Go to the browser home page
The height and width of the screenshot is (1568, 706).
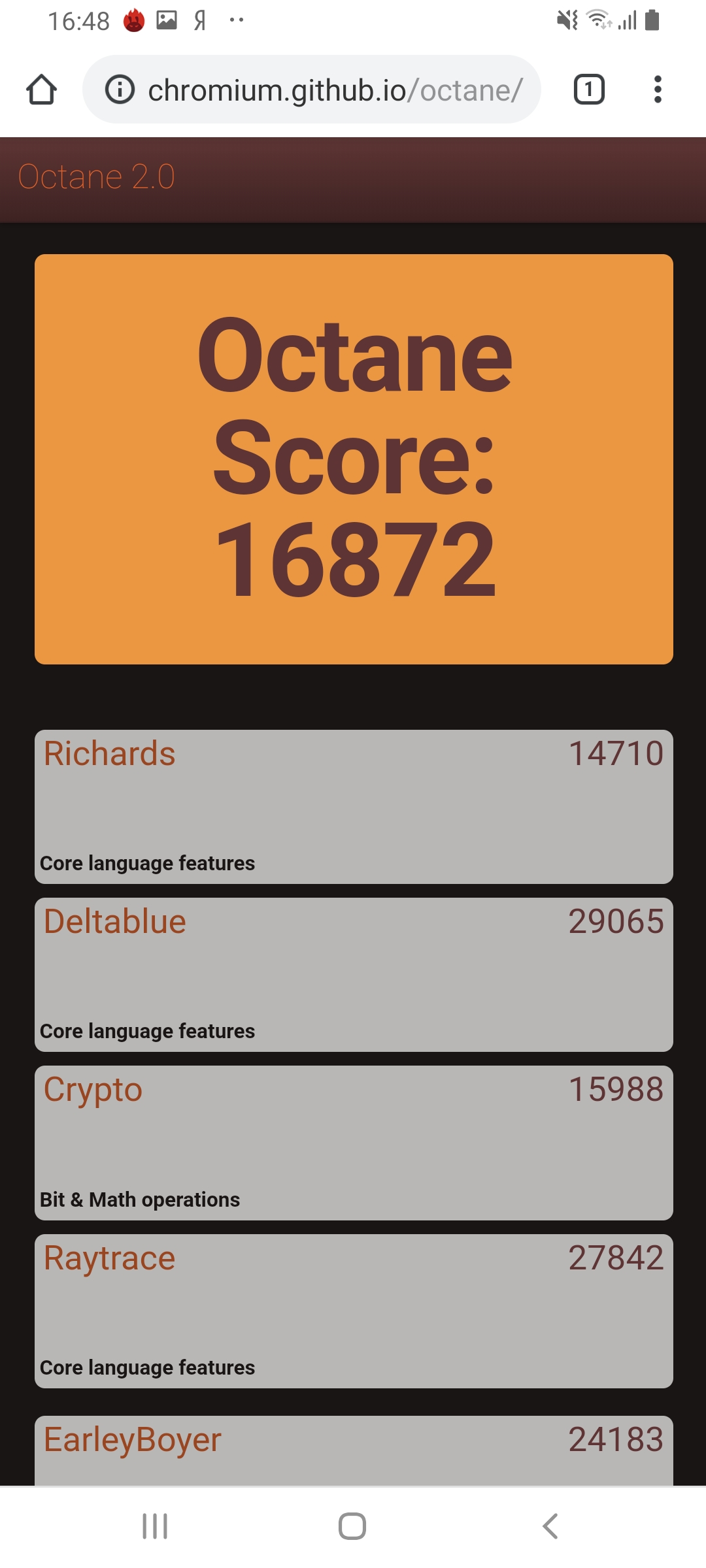(41, 90)
